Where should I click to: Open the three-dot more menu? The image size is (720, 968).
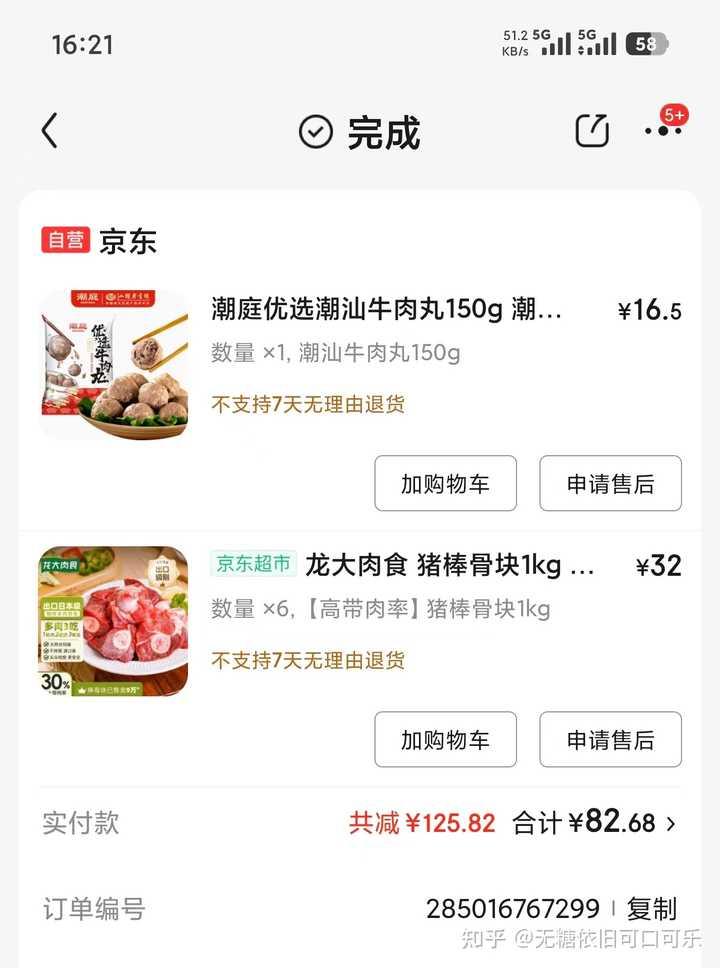coord(663,131)
